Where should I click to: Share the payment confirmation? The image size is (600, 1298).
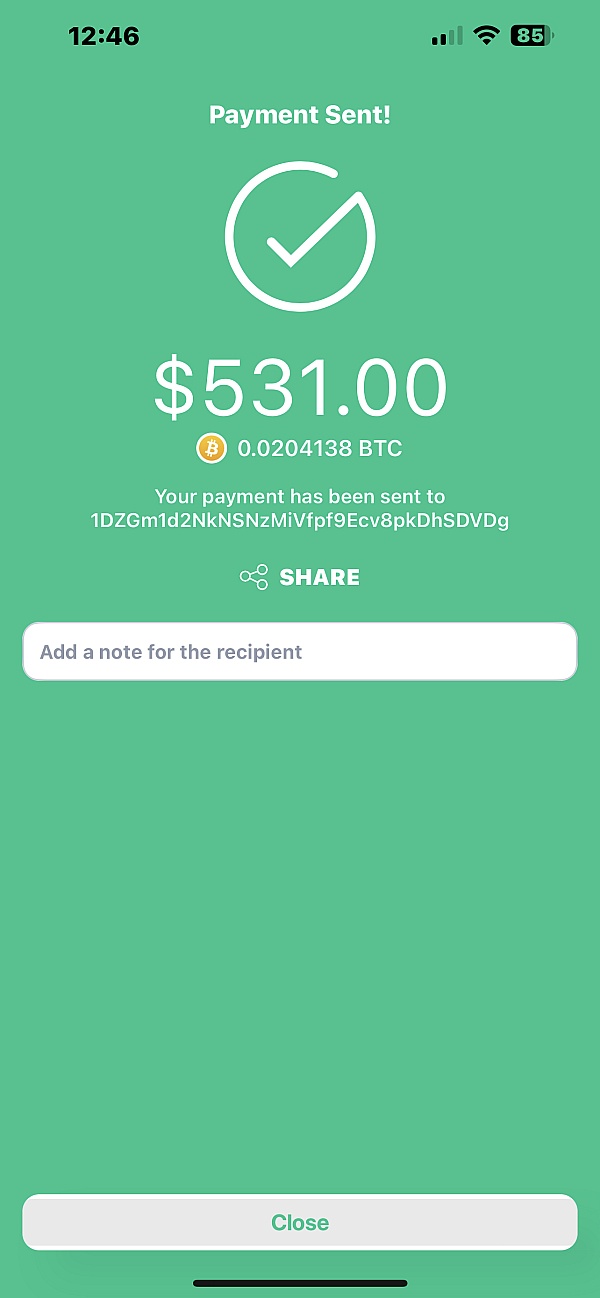point(300,577)
